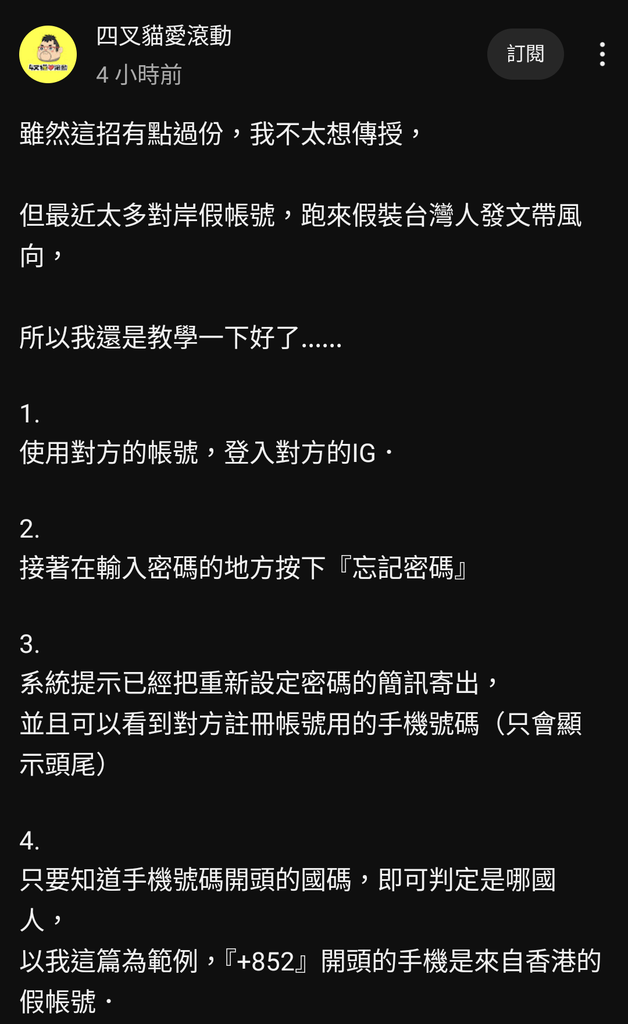
Task: Tap the channel name 四叉貓愛滾動
Action: tap(164, 37)
